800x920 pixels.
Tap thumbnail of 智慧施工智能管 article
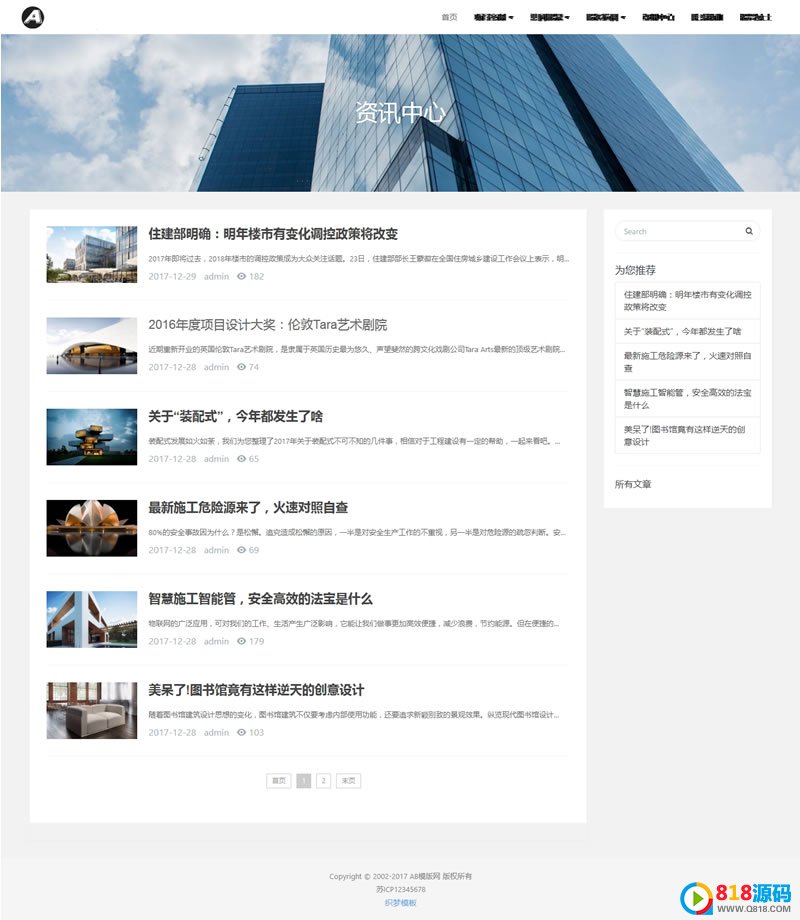coord(92,619)
